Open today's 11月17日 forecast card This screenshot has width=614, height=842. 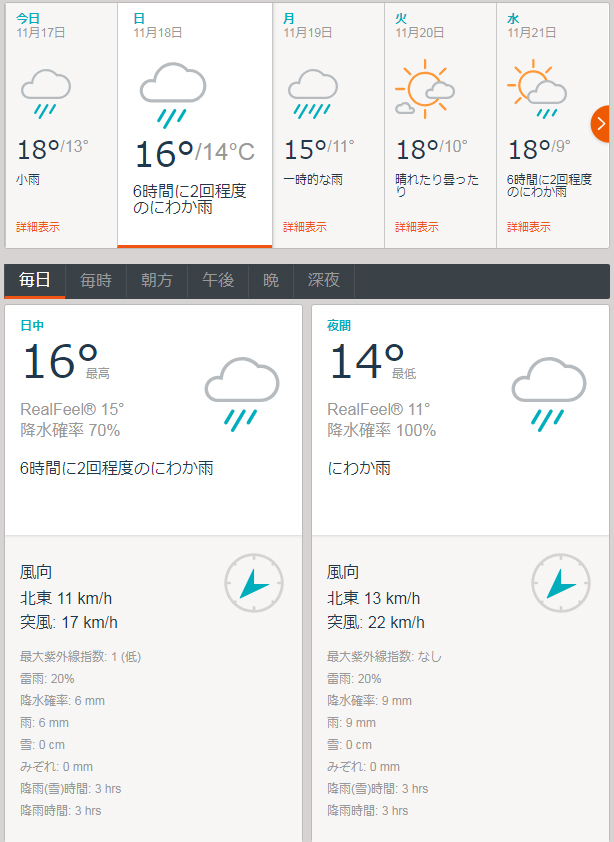pos(61,120)
